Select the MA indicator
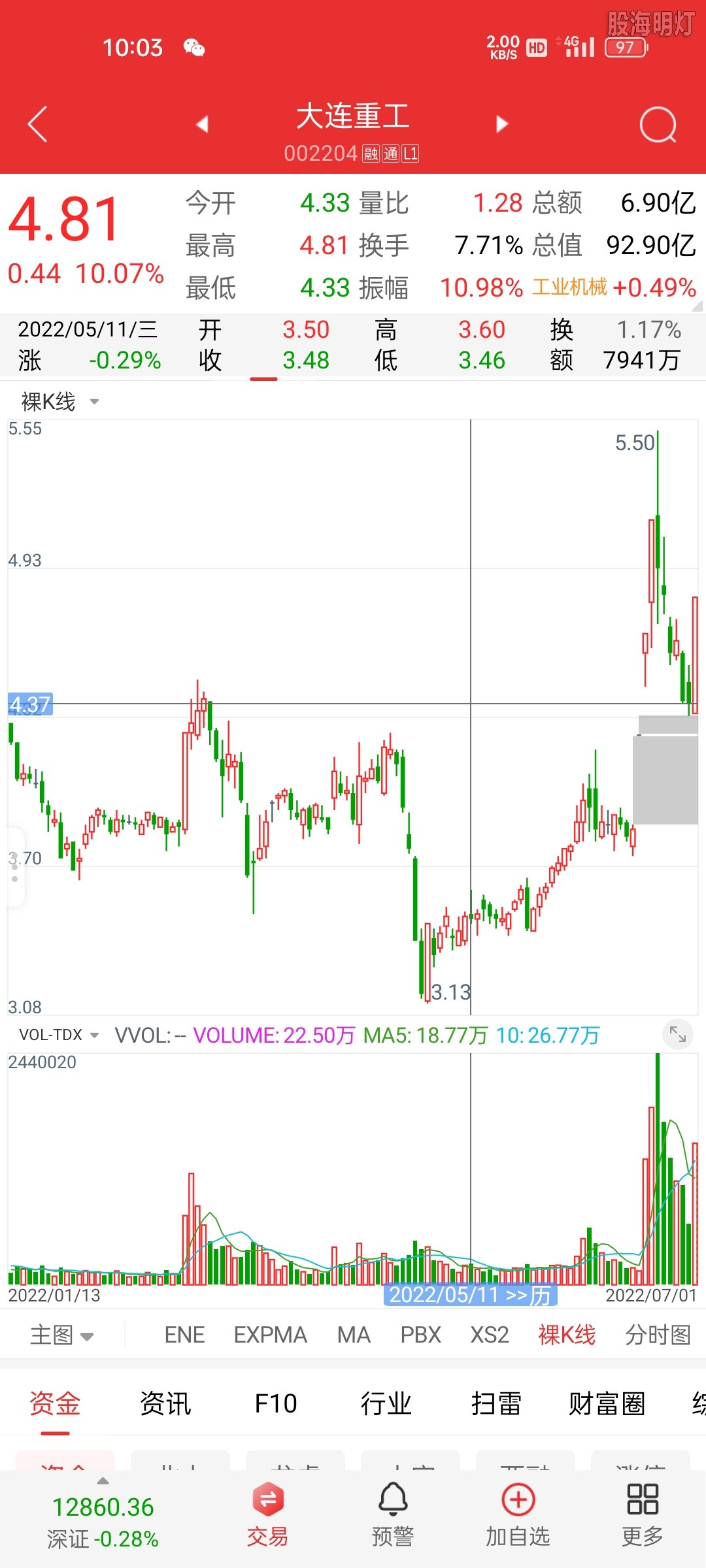The image size is (706, 1568). coord(354,1335)
